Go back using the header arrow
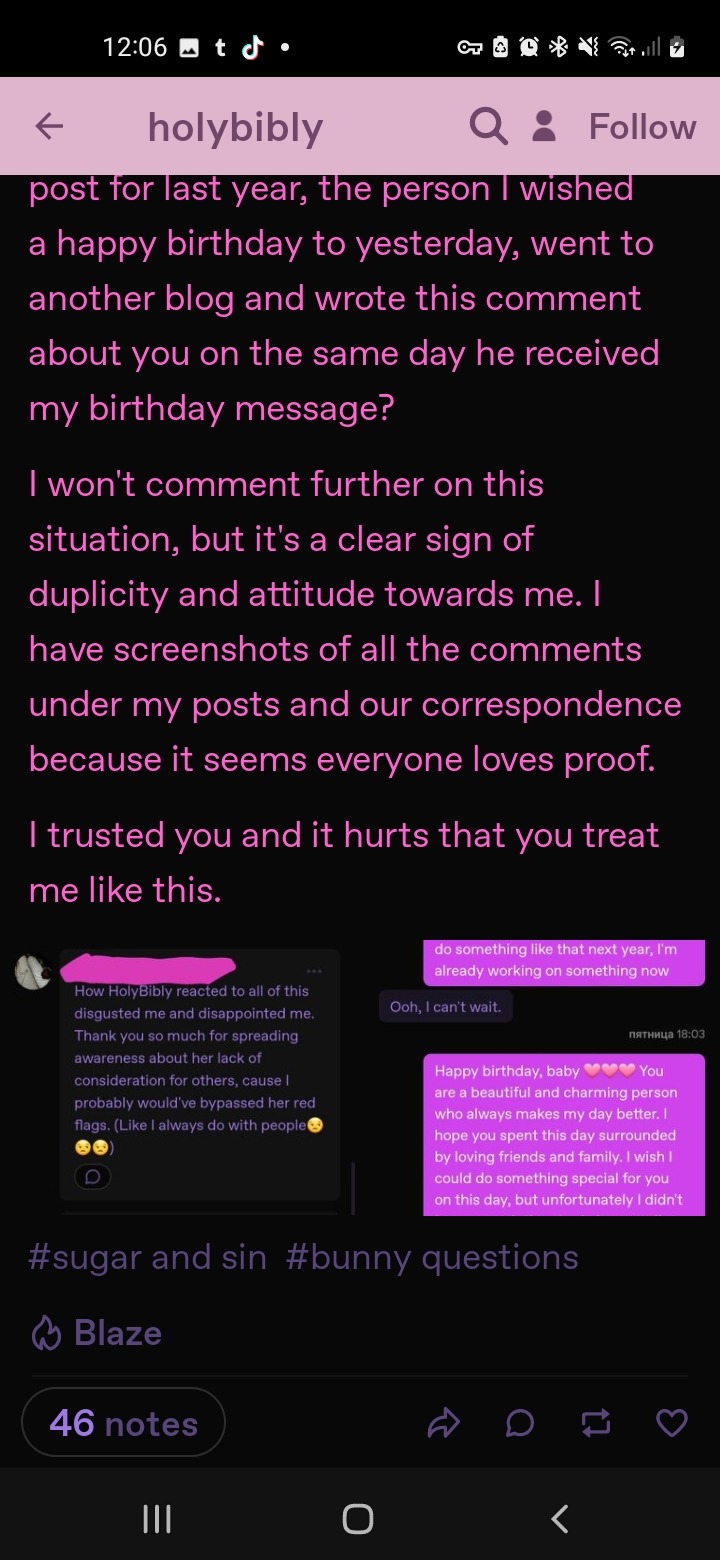This screenshot has height=1560, width=720. 49,126
